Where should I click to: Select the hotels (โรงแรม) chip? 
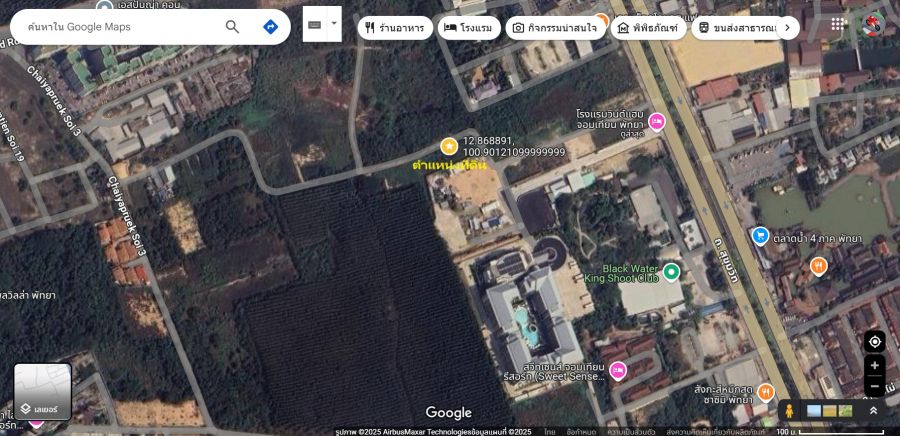click(469, 28)
